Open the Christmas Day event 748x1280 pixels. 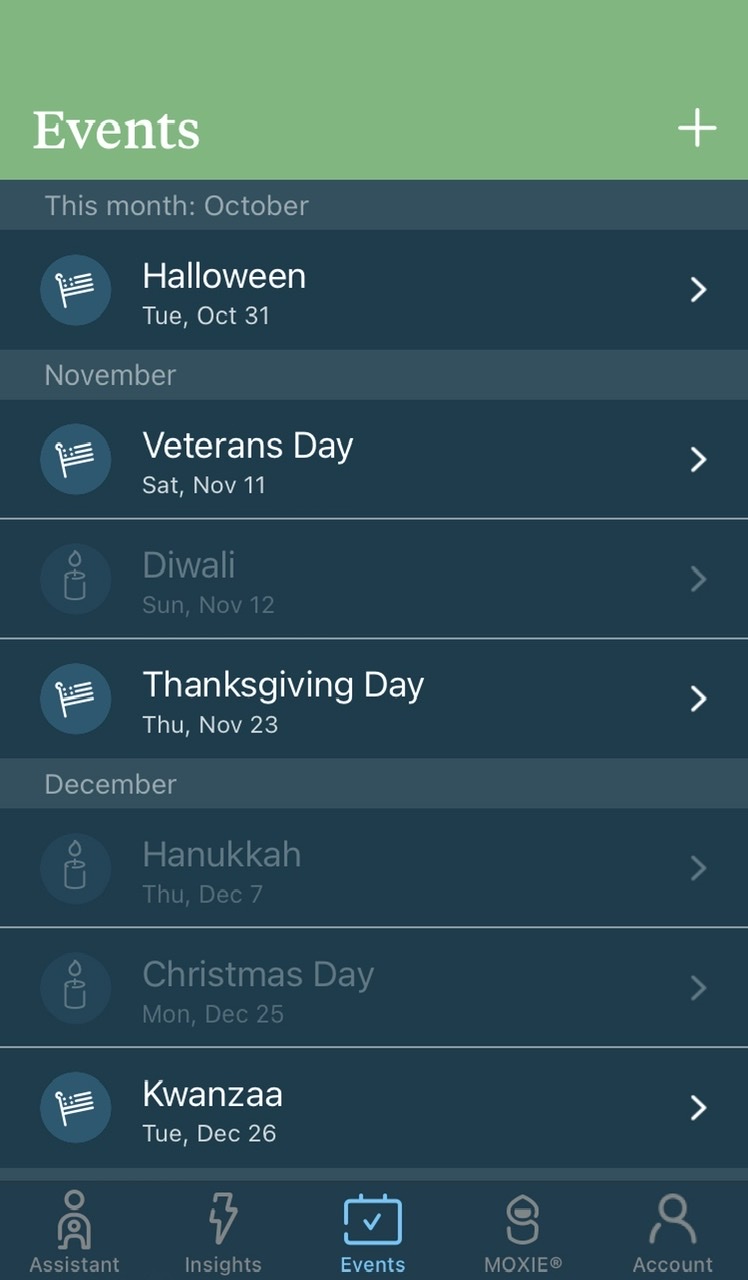(x=374, y=988)
